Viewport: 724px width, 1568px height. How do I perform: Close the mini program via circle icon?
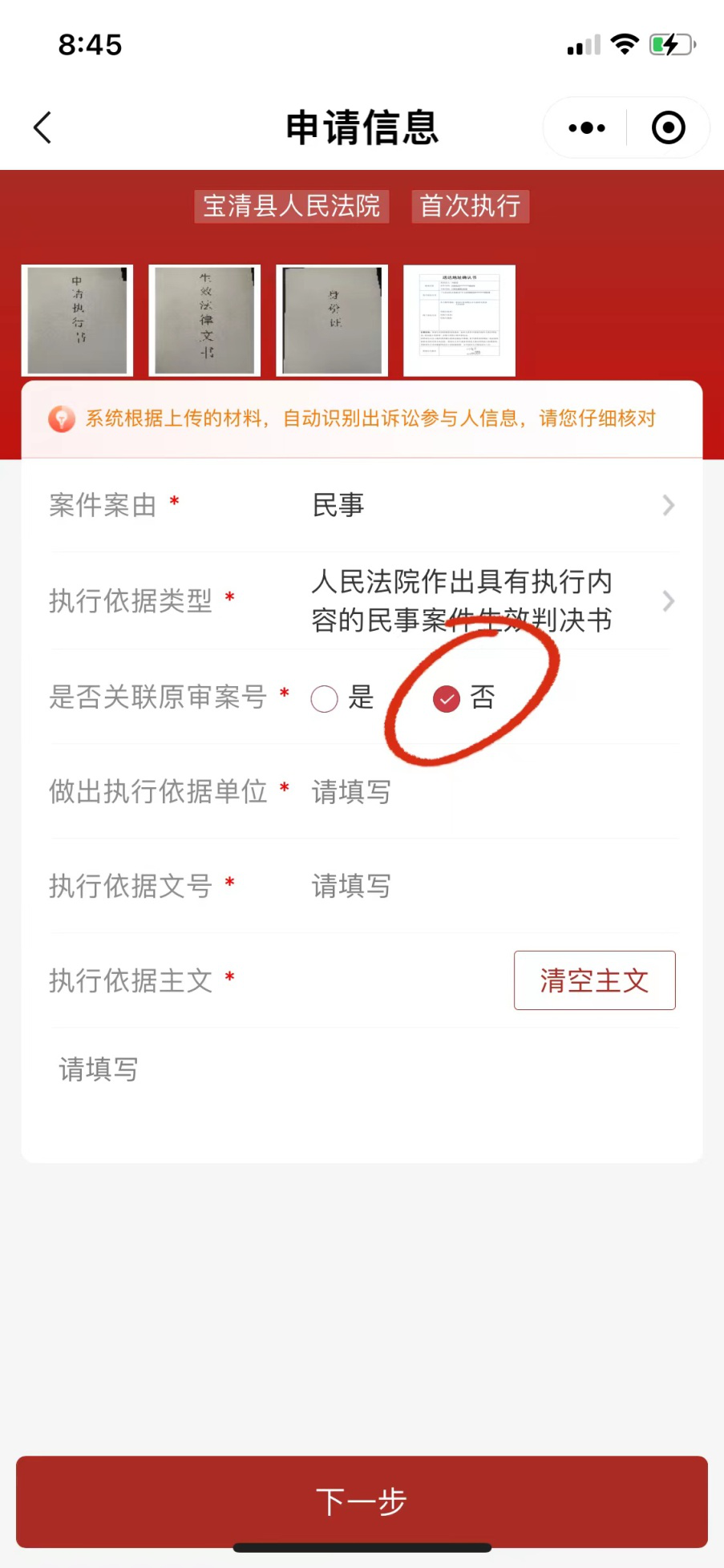pos(668,127)
